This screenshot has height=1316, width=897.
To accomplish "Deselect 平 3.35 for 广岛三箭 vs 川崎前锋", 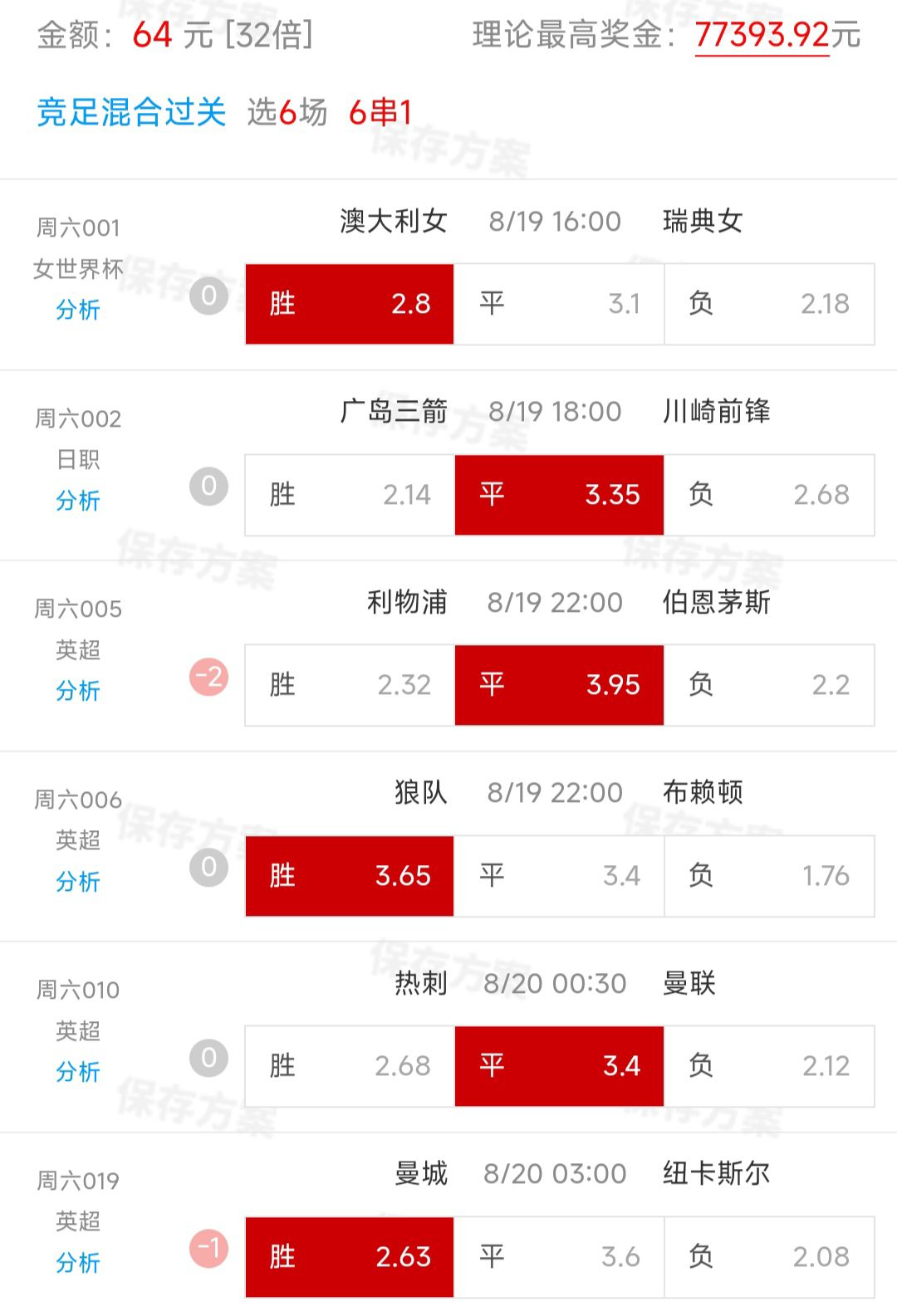I will (559, 495).
